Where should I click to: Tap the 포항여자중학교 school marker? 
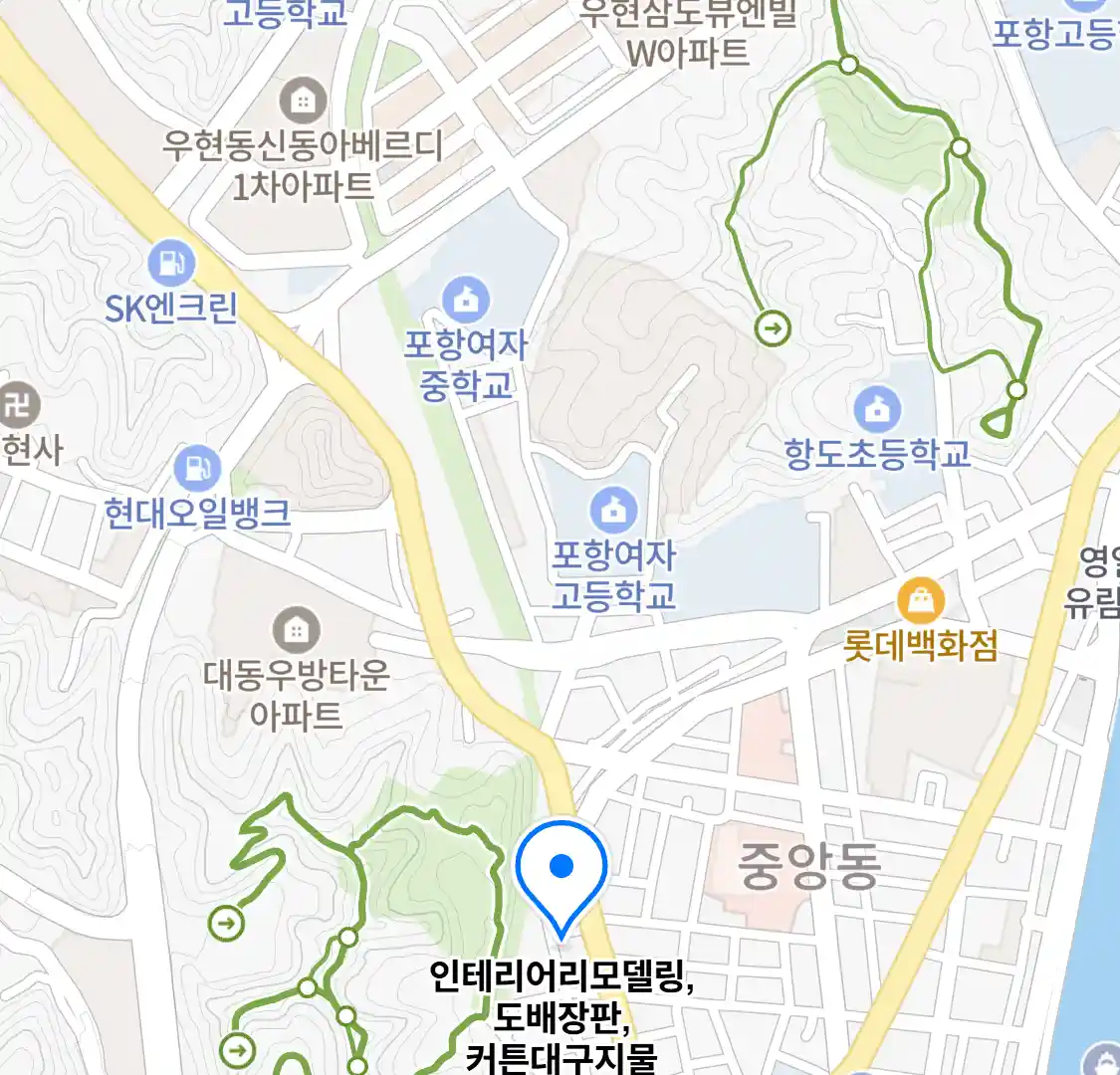[x=465, y=301]
